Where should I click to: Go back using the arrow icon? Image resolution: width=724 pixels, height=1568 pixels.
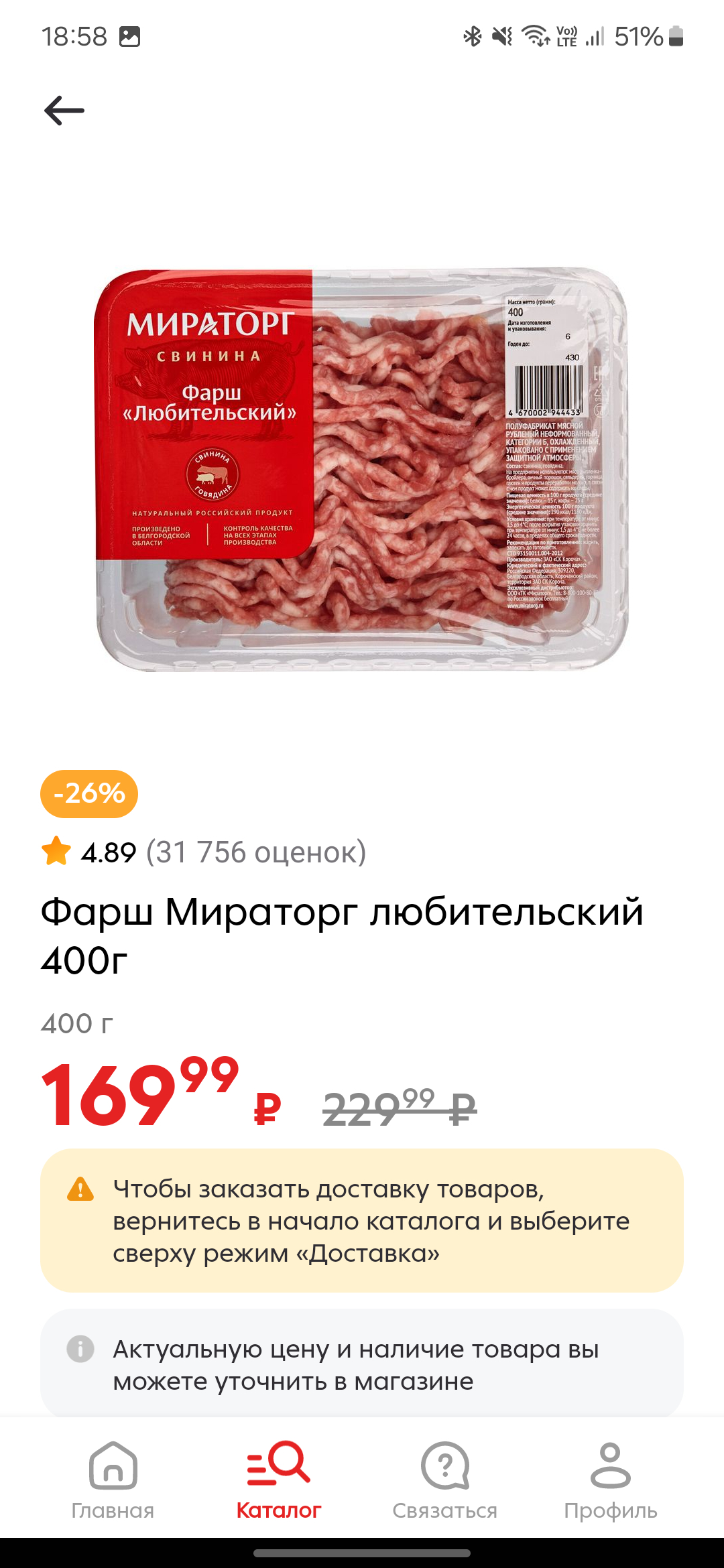coord(64,111)
